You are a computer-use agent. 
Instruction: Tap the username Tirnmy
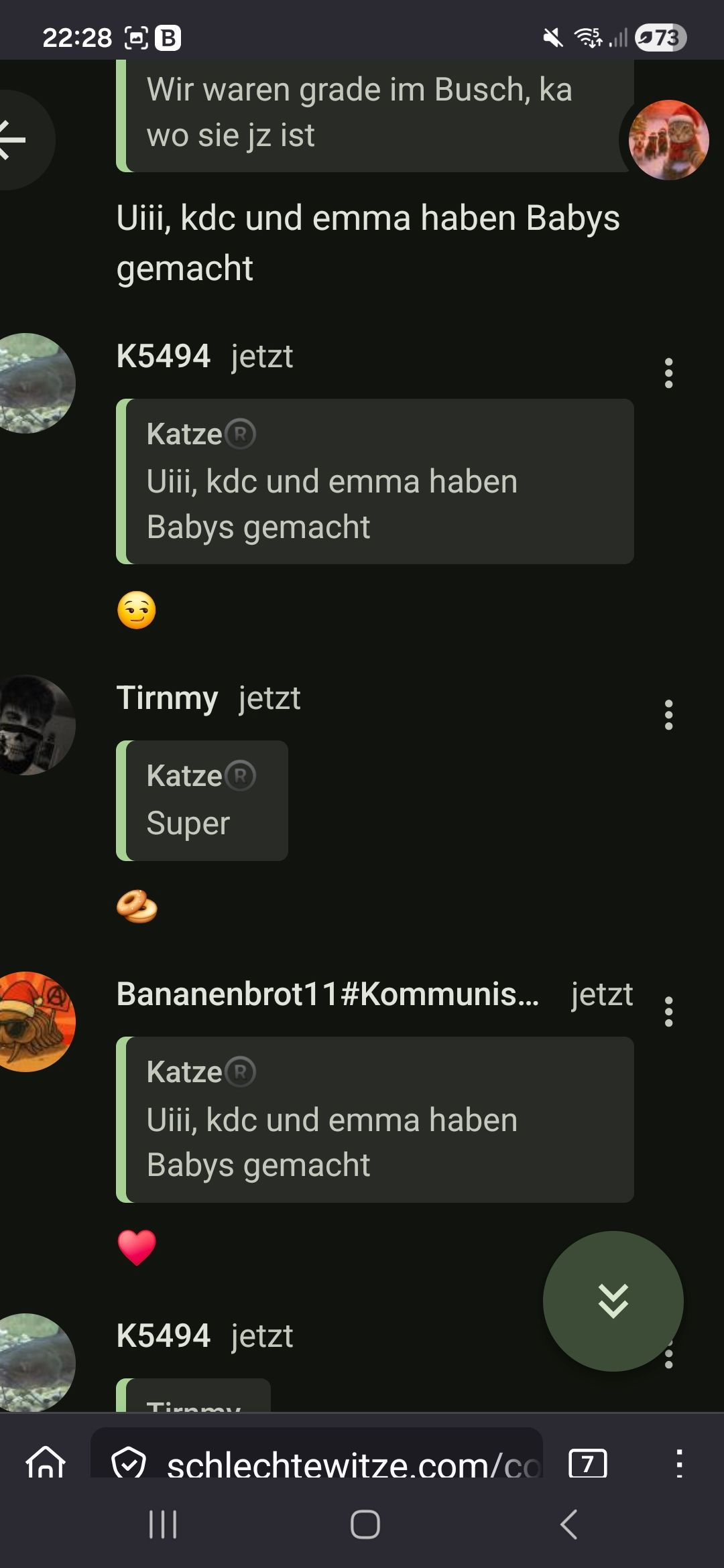tap(167, 698)
